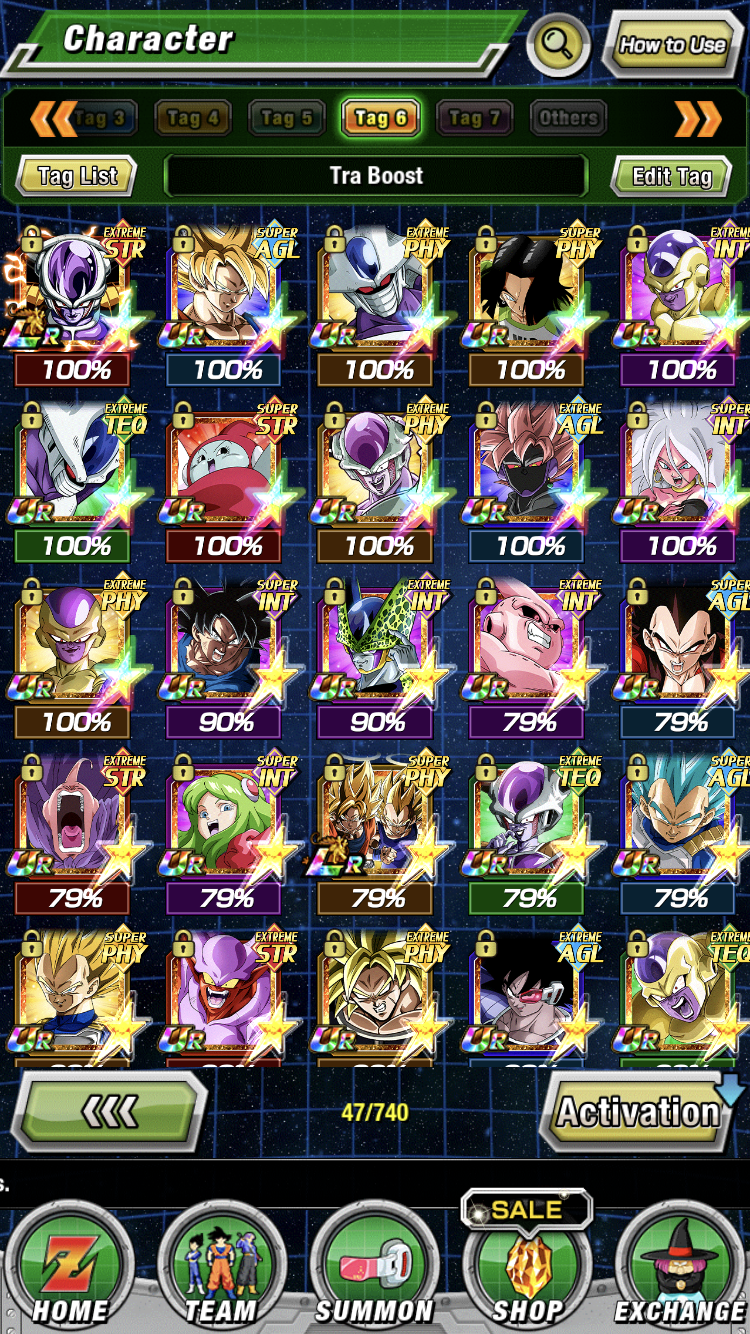Select the Tag 5 tab
This screenshot has width=750, height=1334.
pos(286,118)
